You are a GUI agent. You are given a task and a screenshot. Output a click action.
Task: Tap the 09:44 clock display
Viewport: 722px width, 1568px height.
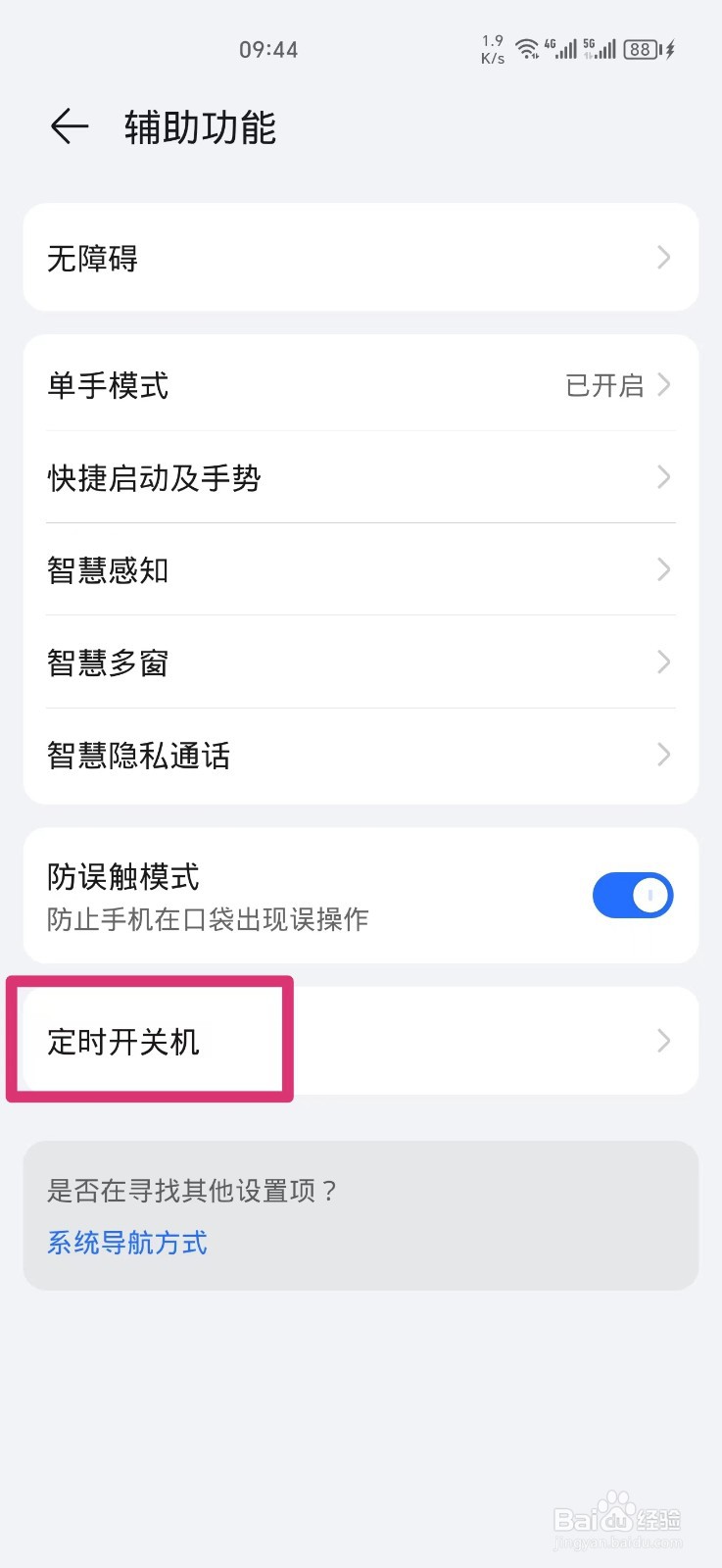coord(268,49)
